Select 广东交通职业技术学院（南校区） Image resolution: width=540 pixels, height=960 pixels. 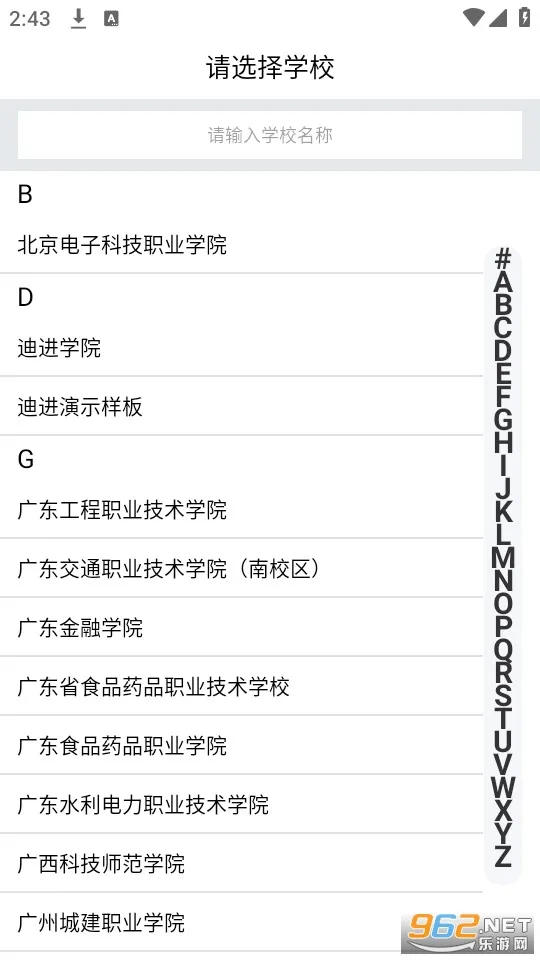241,569
